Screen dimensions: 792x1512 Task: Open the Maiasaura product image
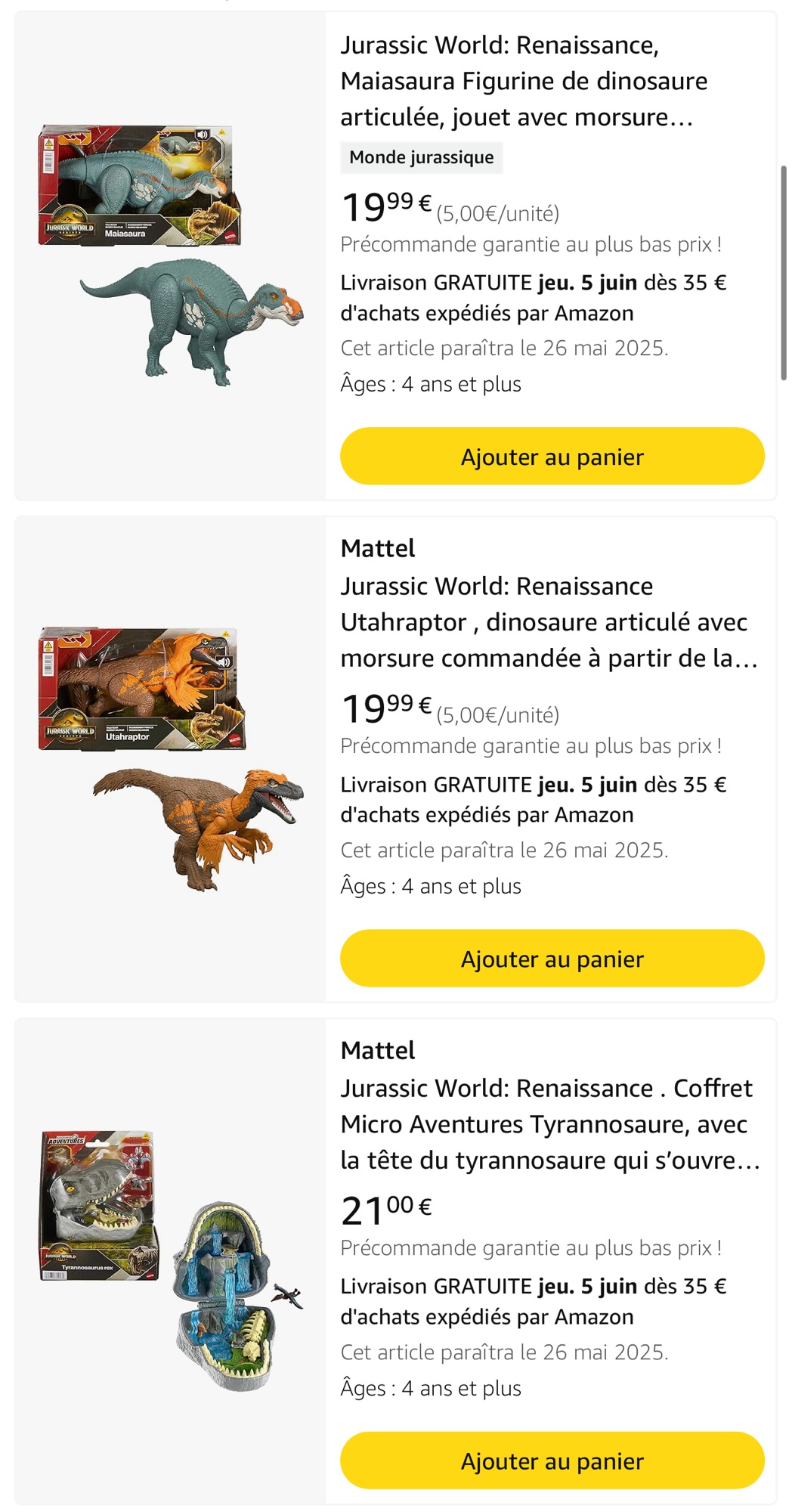pyautogui.click(x=171, y=256)
